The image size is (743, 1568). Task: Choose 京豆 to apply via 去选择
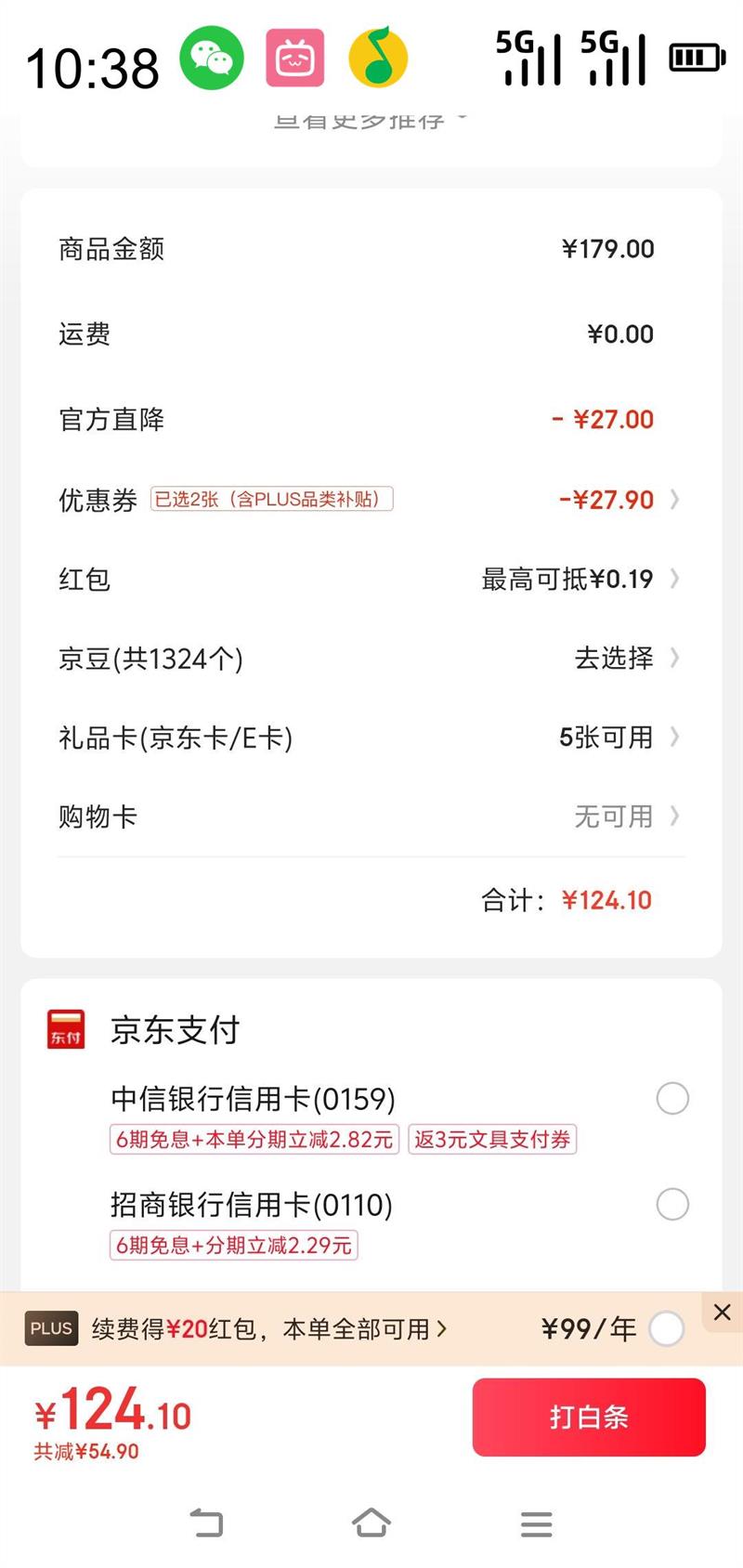[615, 659]
